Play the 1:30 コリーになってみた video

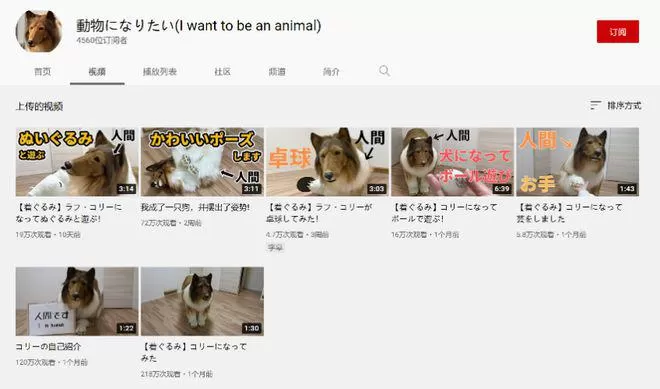tap(202, 301)
